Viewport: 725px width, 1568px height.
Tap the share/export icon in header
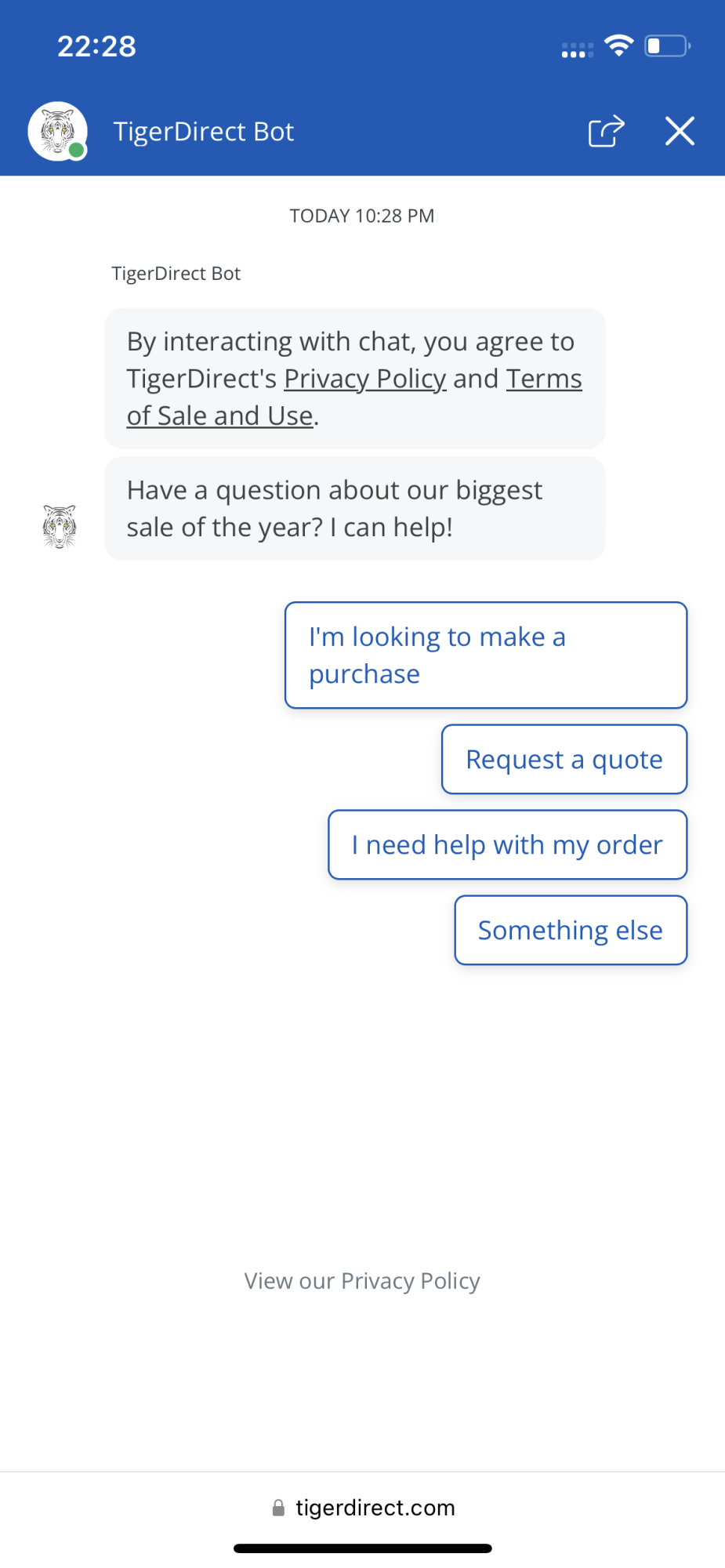(606, 131)
